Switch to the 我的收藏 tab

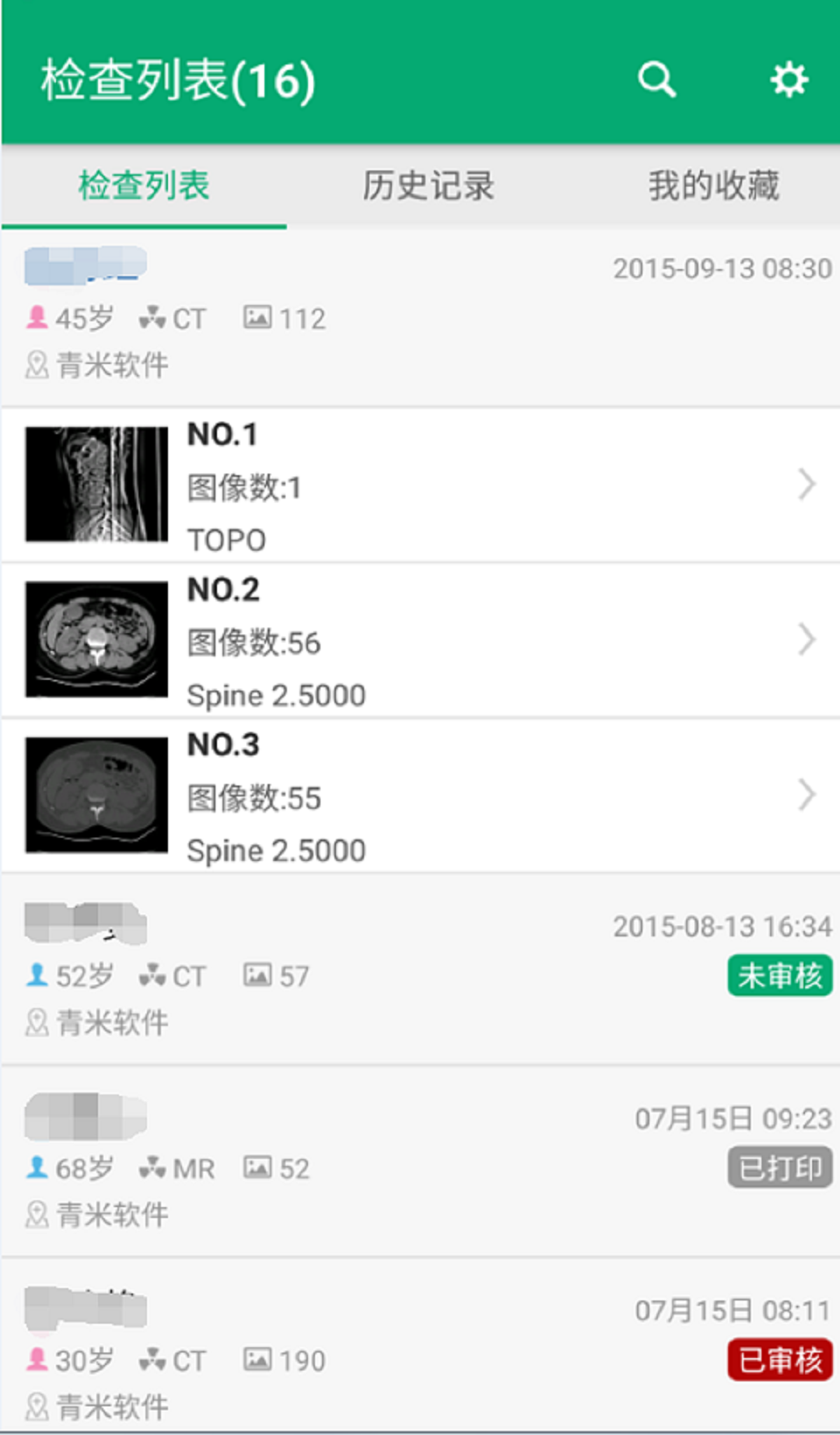coord(713,186)
